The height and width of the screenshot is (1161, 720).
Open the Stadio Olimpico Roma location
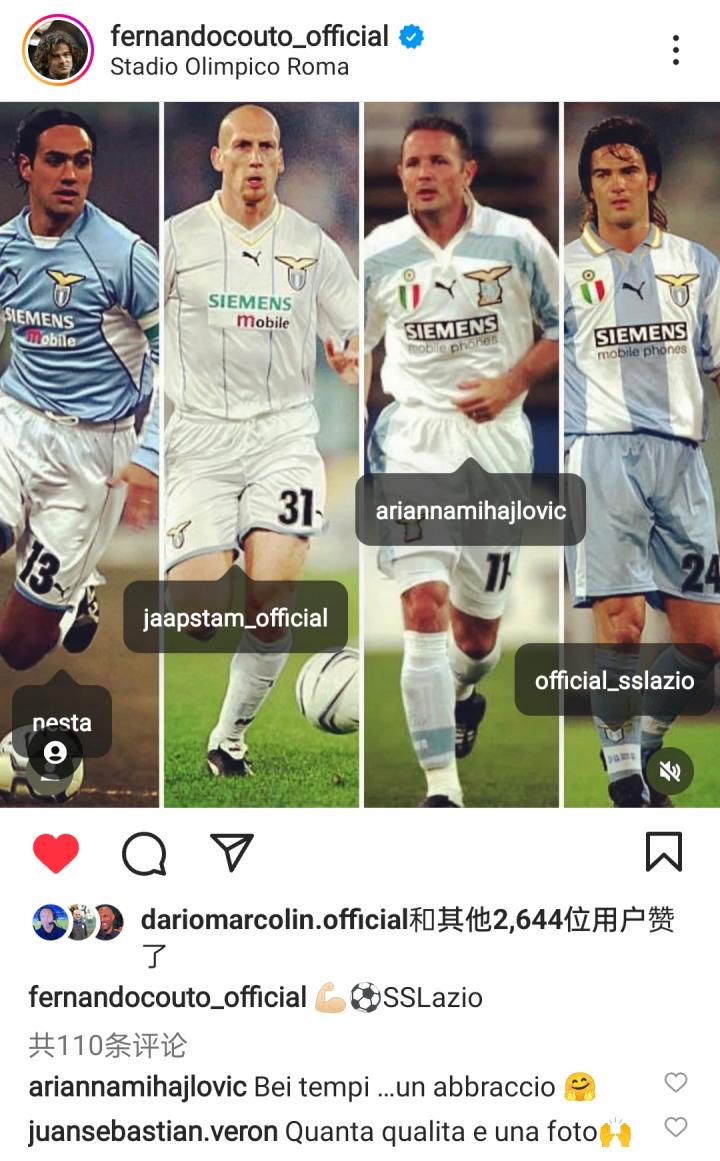tap(229, 68)
